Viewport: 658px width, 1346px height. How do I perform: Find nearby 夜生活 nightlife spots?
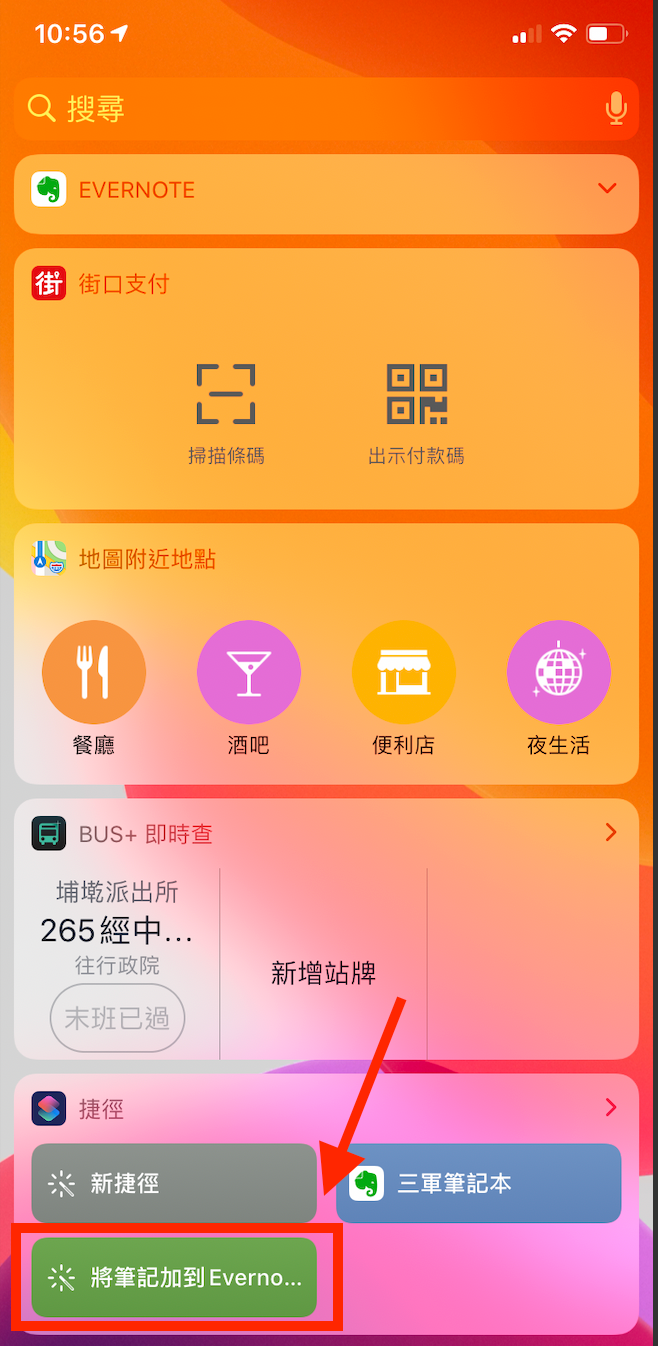[559, 688]
